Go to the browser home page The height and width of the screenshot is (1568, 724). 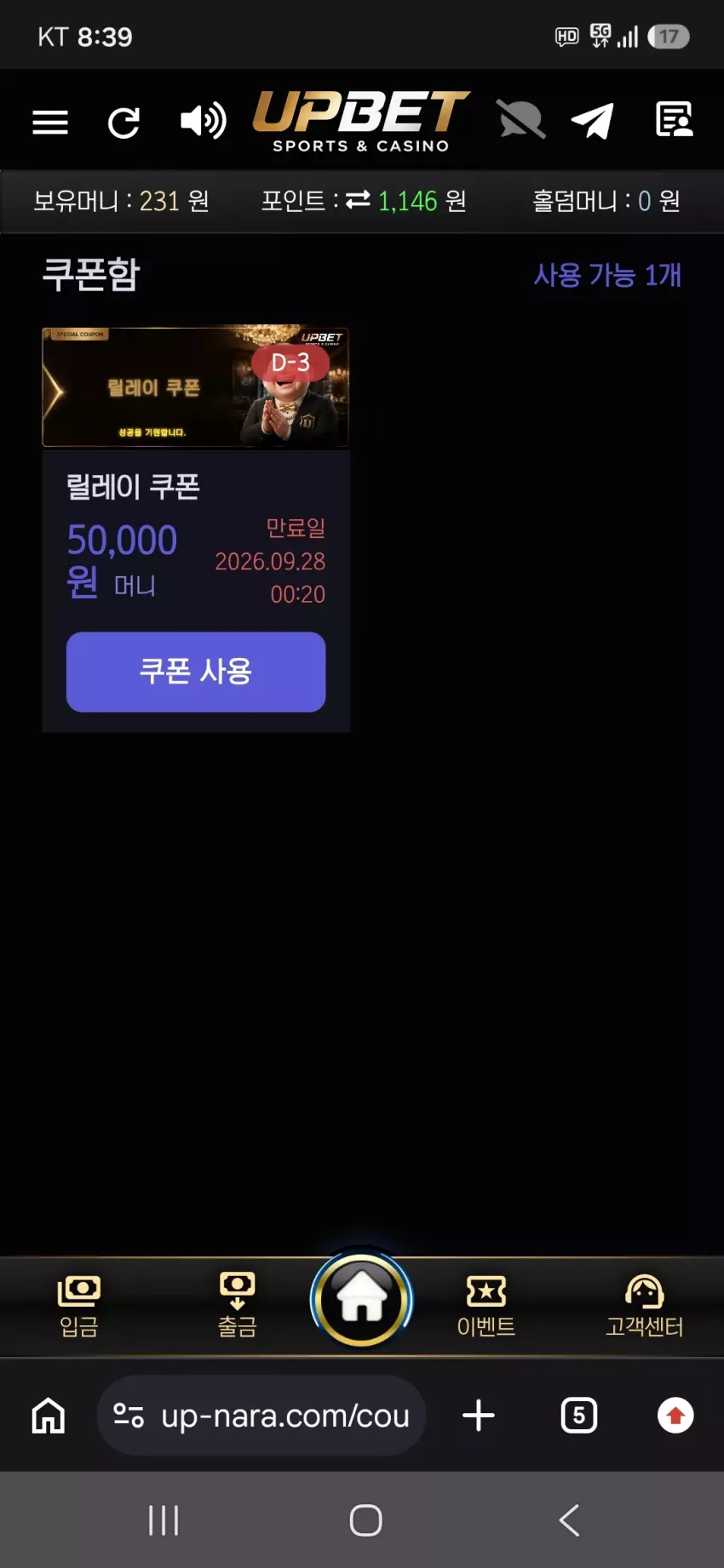click(49, 1416)
